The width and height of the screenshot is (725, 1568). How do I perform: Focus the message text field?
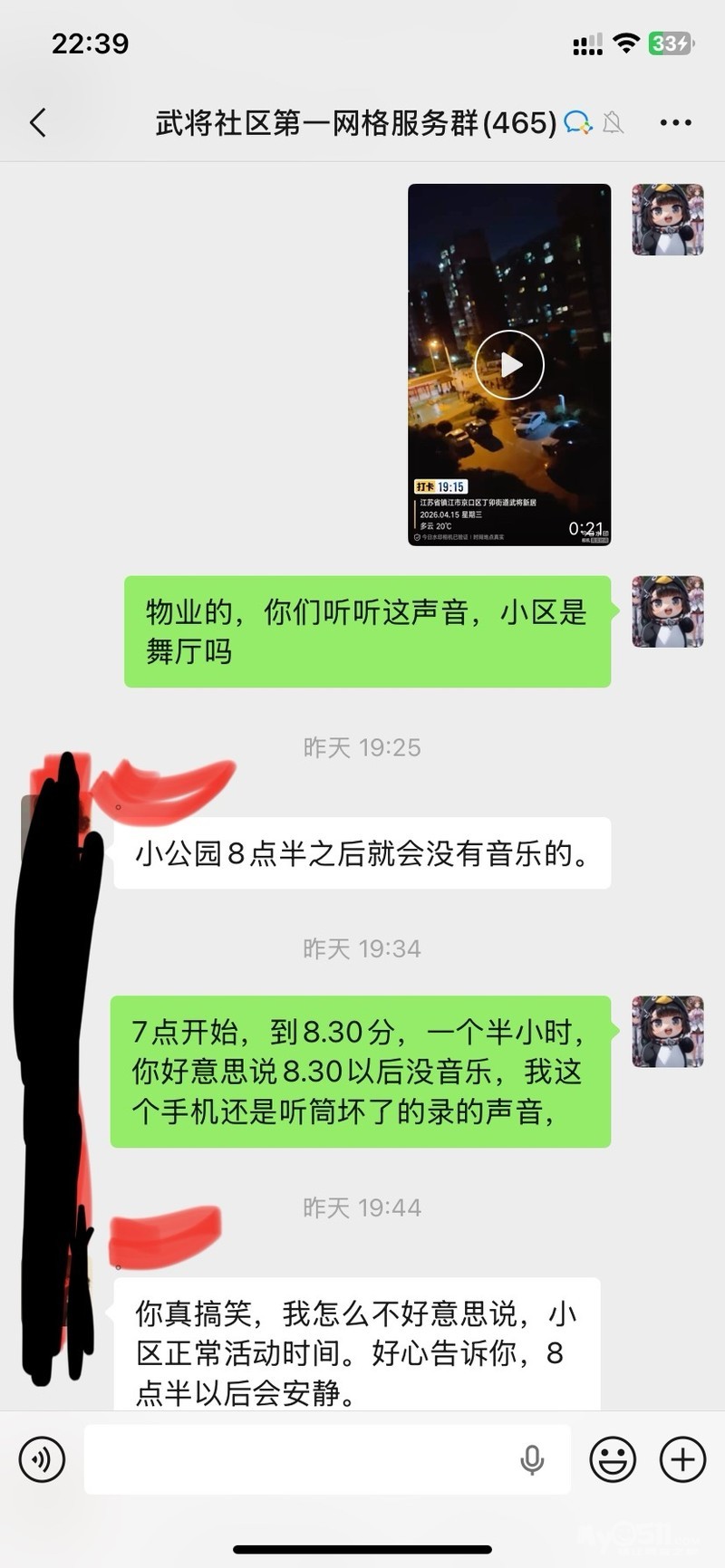point(299,1459)
